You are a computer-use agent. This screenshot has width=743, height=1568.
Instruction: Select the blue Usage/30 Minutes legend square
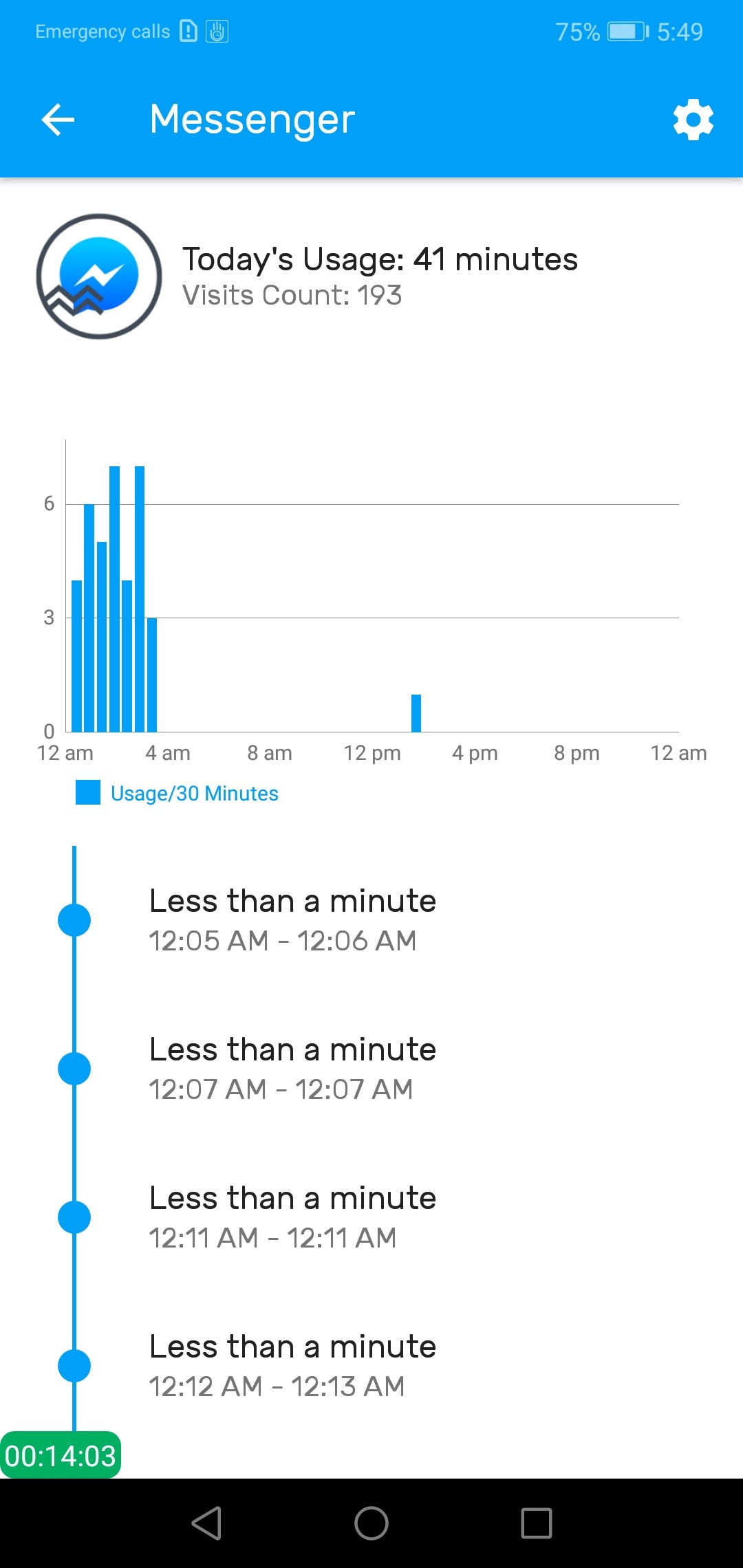coord(88,792)
